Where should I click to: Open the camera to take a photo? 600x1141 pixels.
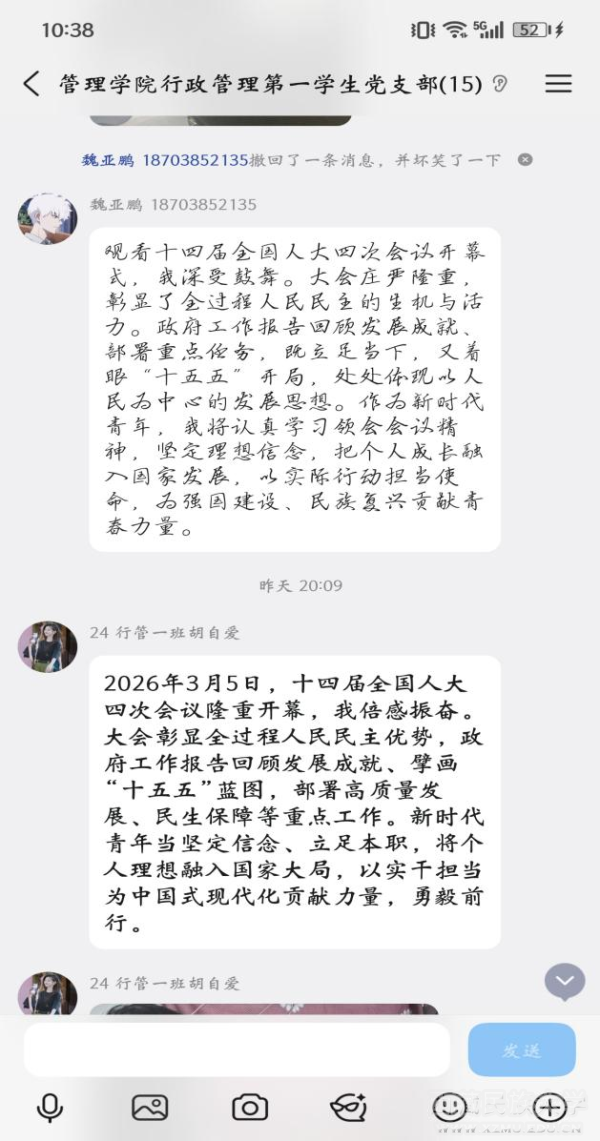click(x=250, y=1107)
